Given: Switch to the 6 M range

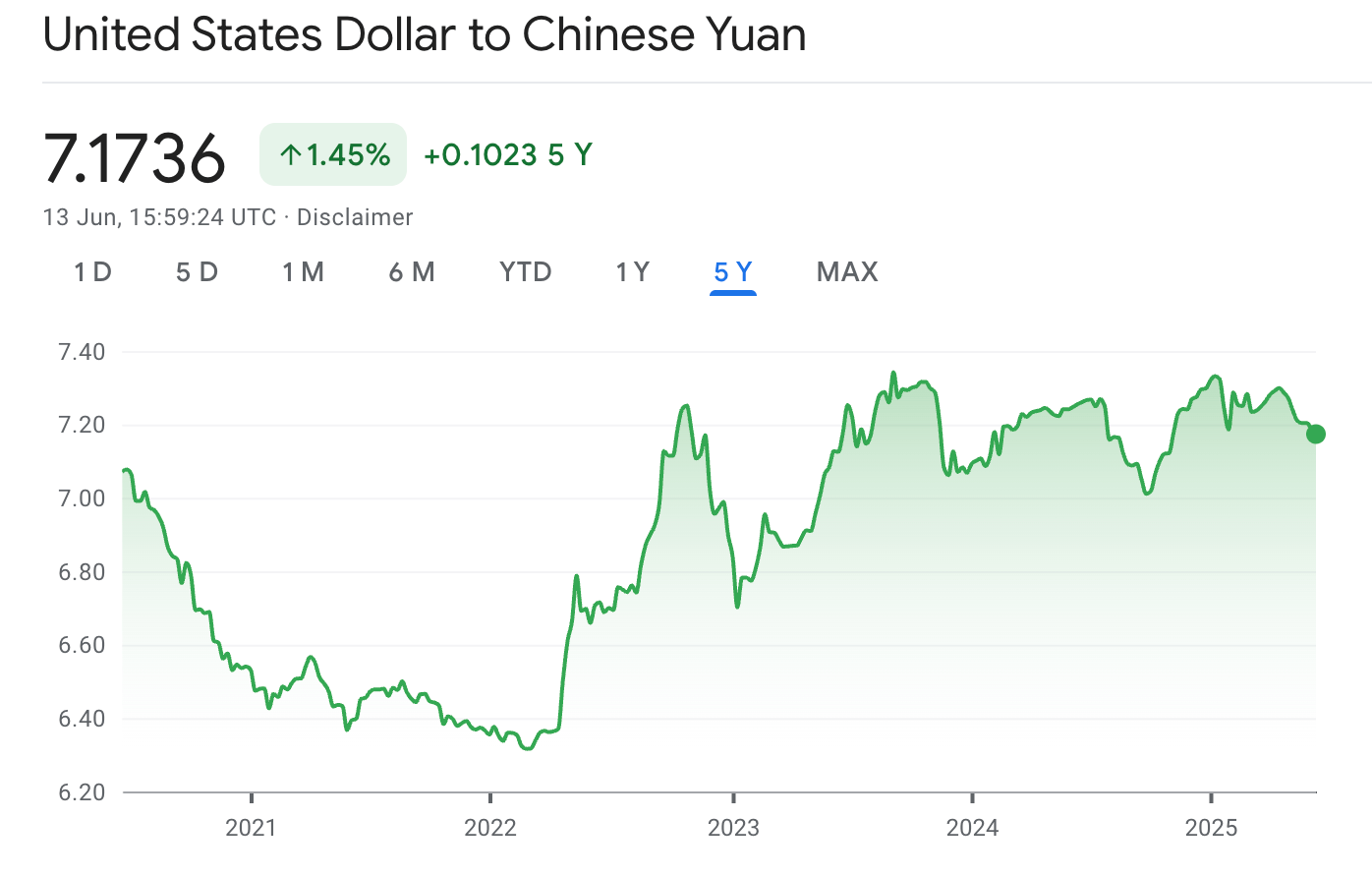Looking at the screenshot, I should (x=412, y=272).
